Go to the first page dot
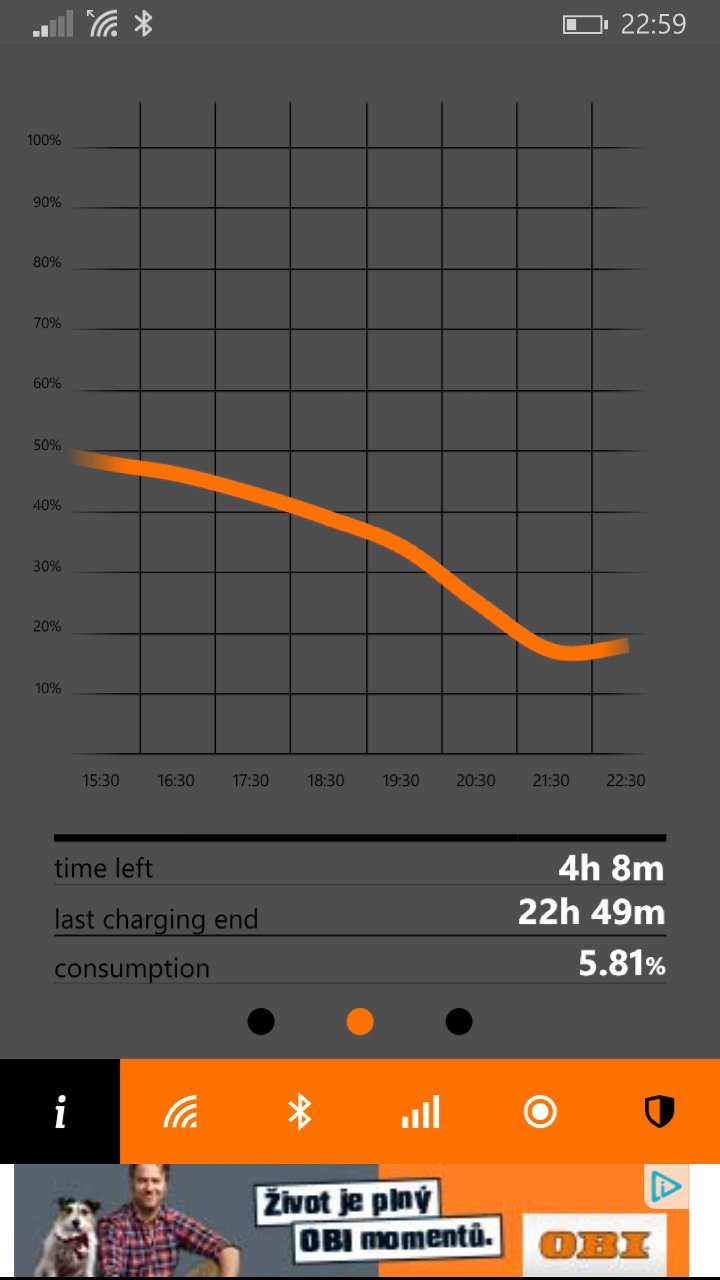The height and width of the screenshot is (1280, 720). pos(261,1021)
